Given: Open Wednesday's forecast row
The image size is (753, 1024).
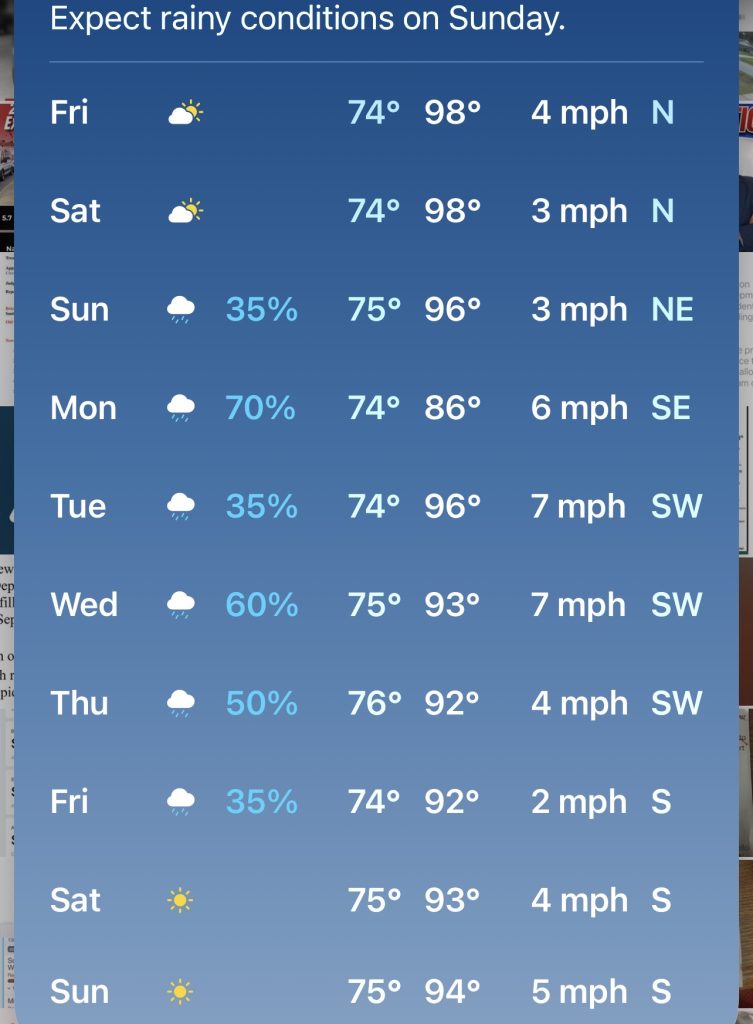Looking at the screenshot, I should (376, 605).
